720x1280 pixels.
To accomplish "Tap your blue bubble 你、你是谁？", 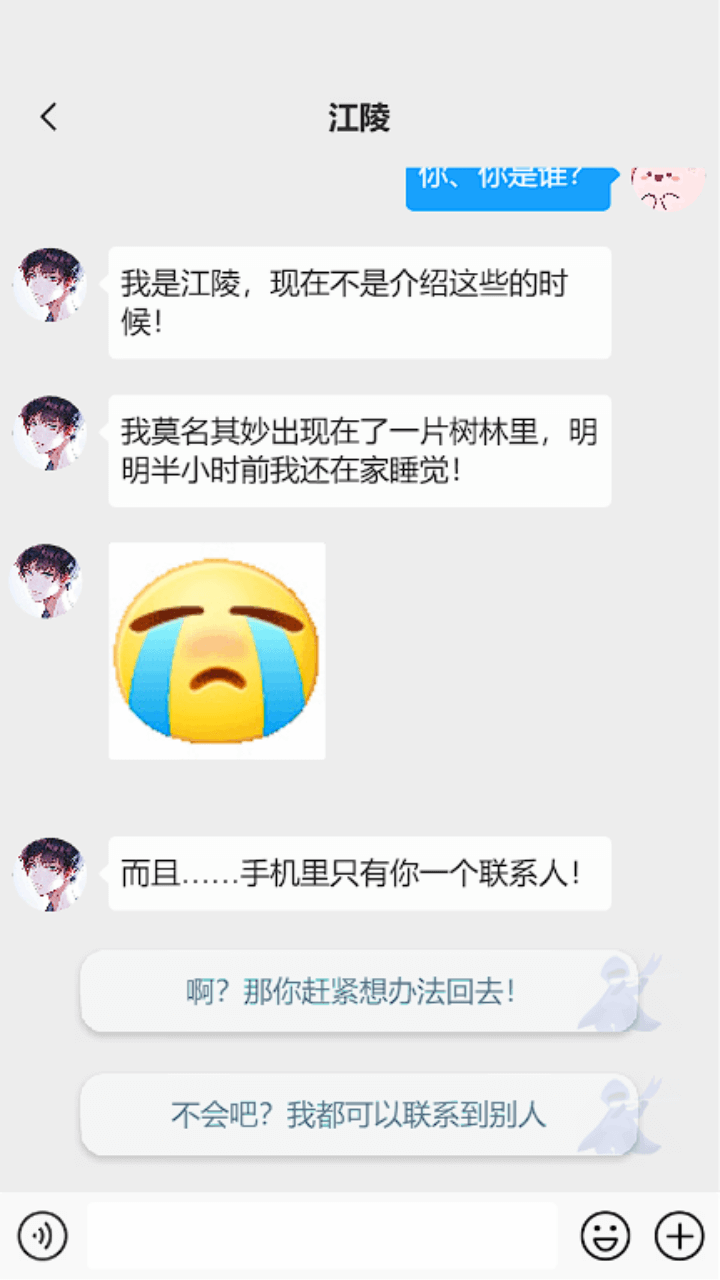I will coord(508,185).
